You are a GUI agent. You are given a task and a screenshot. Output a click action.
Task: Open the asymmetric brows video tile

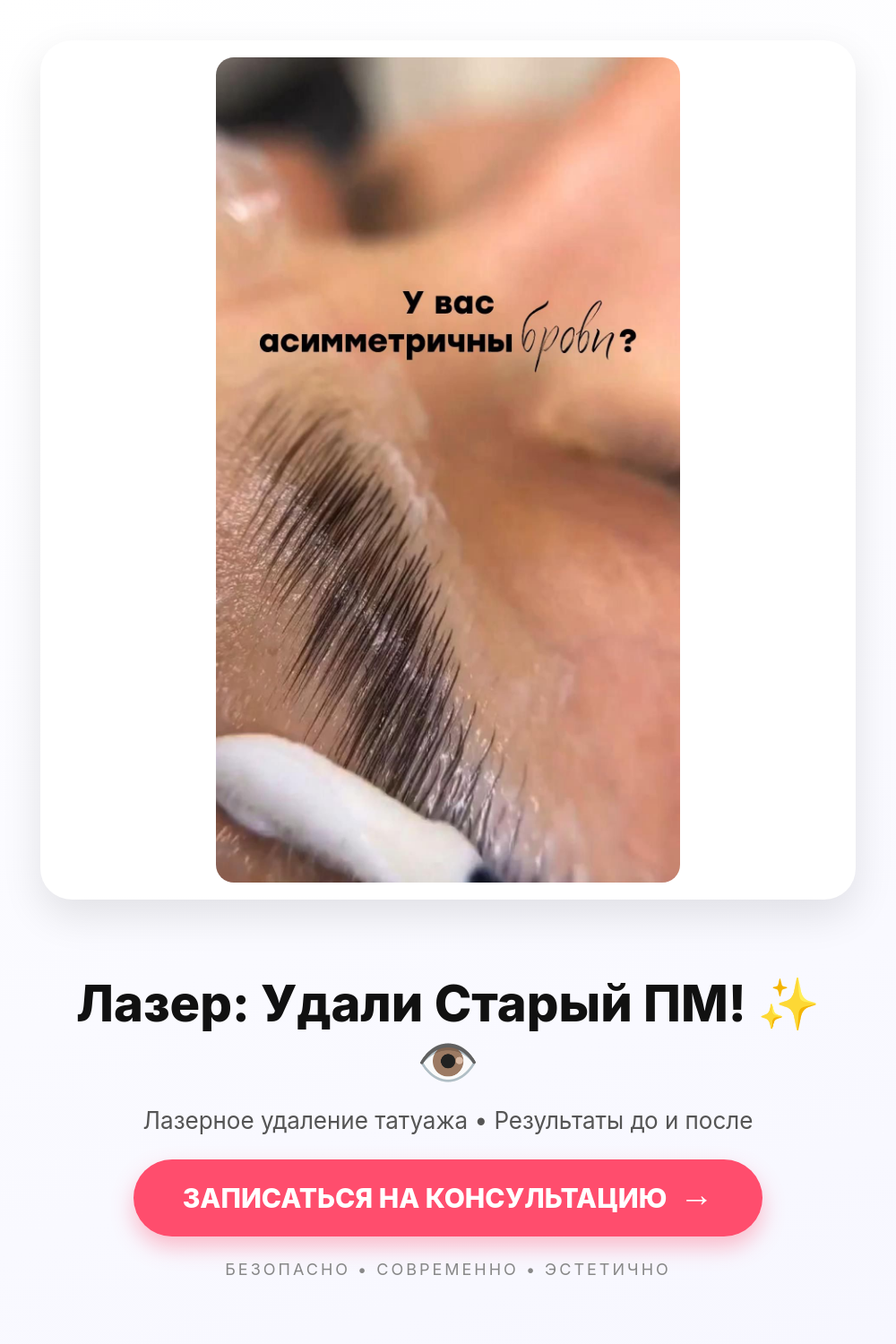448,470
